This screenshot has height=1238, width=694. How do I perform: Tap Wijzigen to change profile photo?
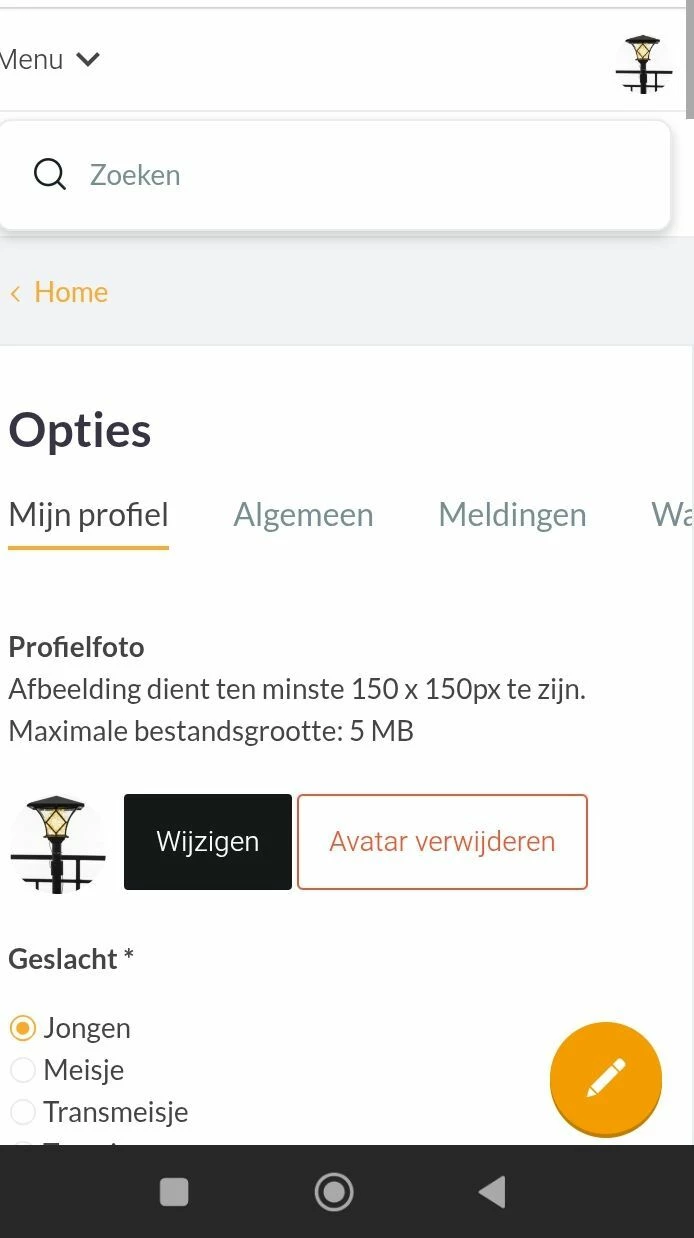click(208, 842)
